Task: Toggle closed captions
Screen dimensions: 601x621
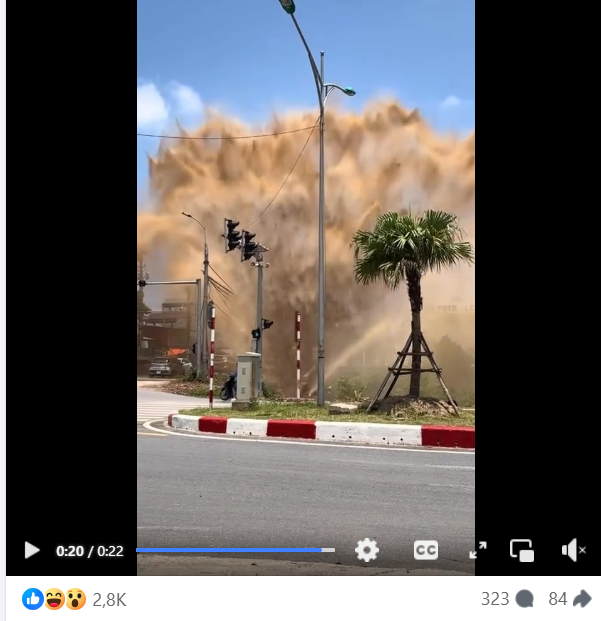Action: point(426,550)
